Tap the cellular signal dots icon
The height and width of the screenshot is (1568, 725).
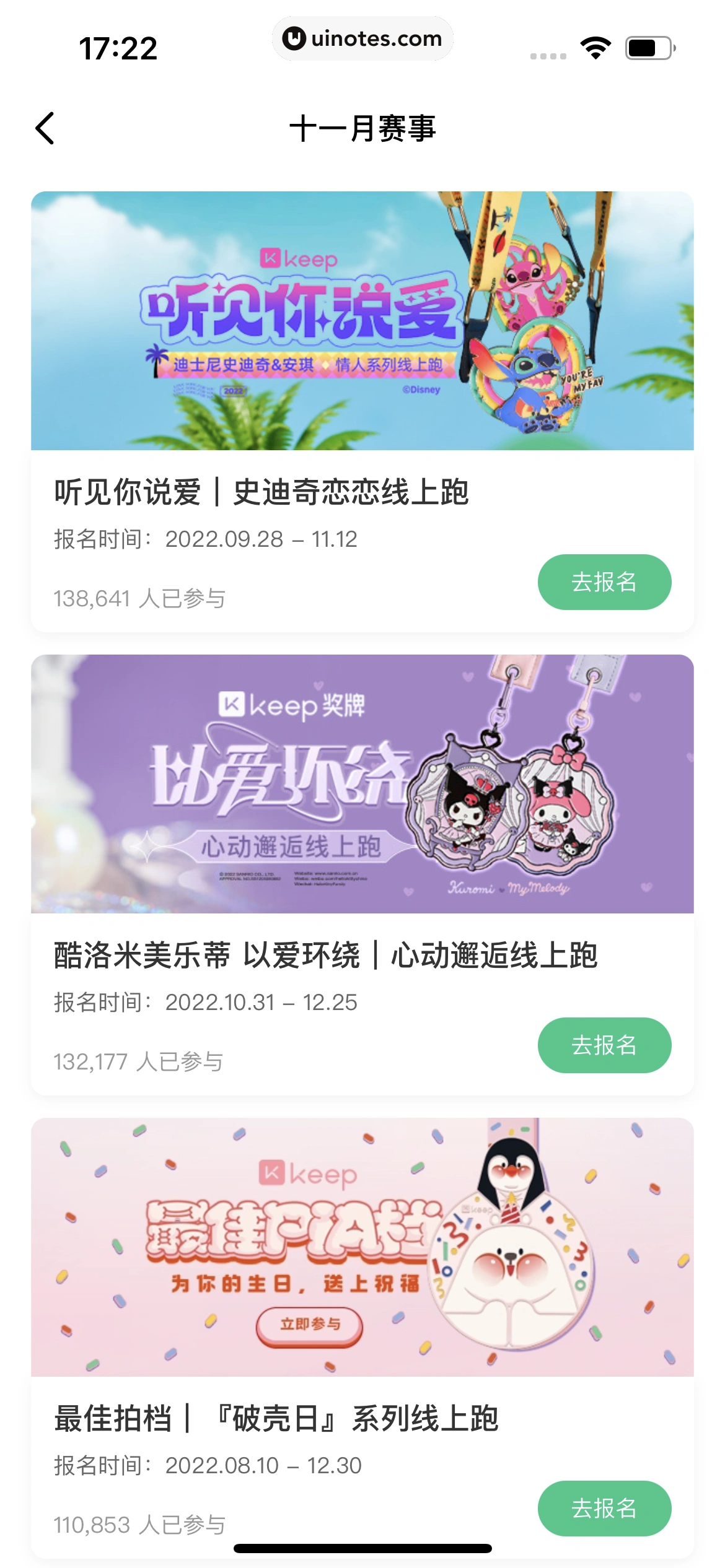pyautogui.click(x=548, y=56)
